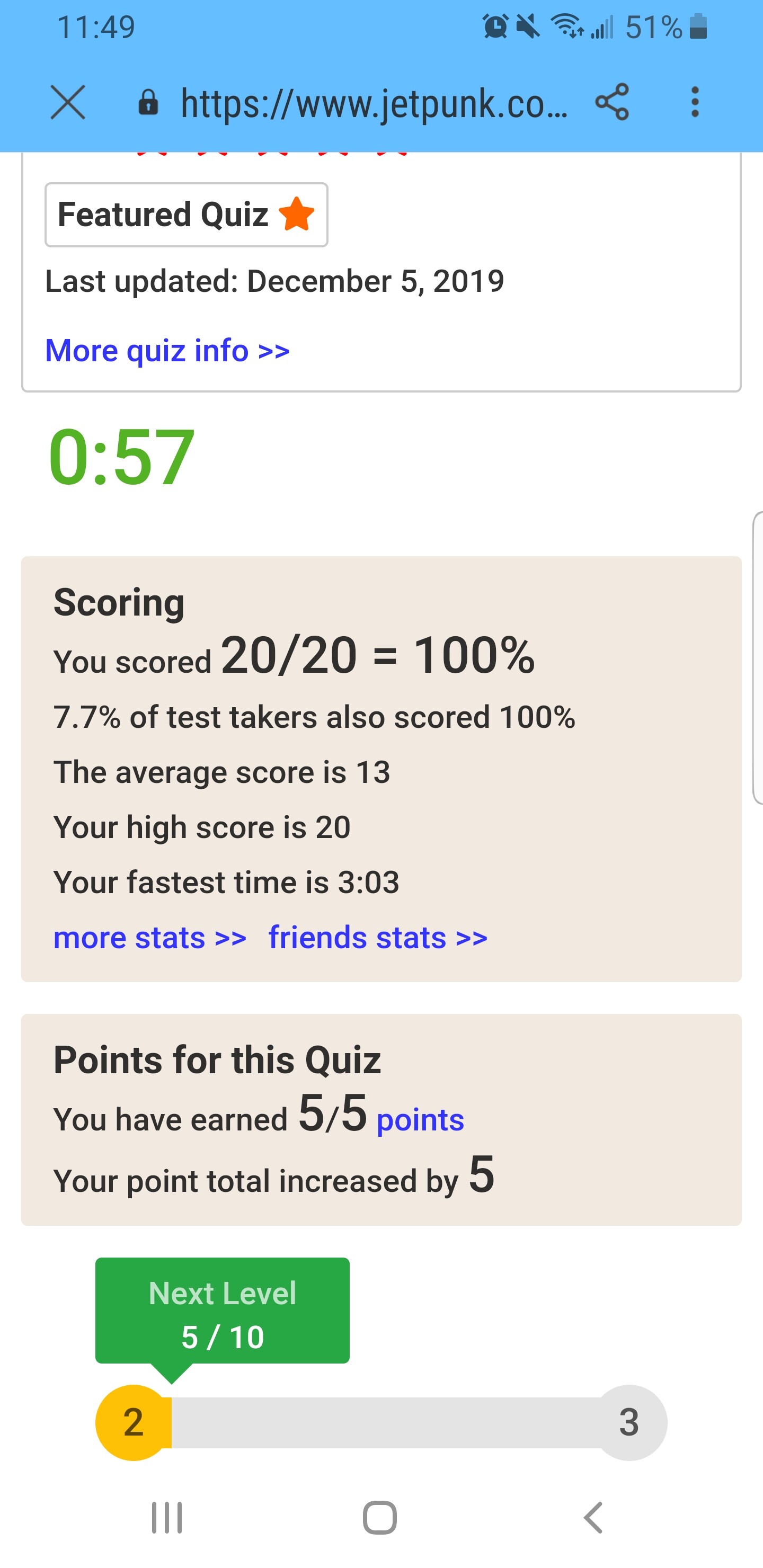Share this page via share icon
The width and height of the screenshot is (763, 1568).
pyautogui.click(x=612, y=102)
